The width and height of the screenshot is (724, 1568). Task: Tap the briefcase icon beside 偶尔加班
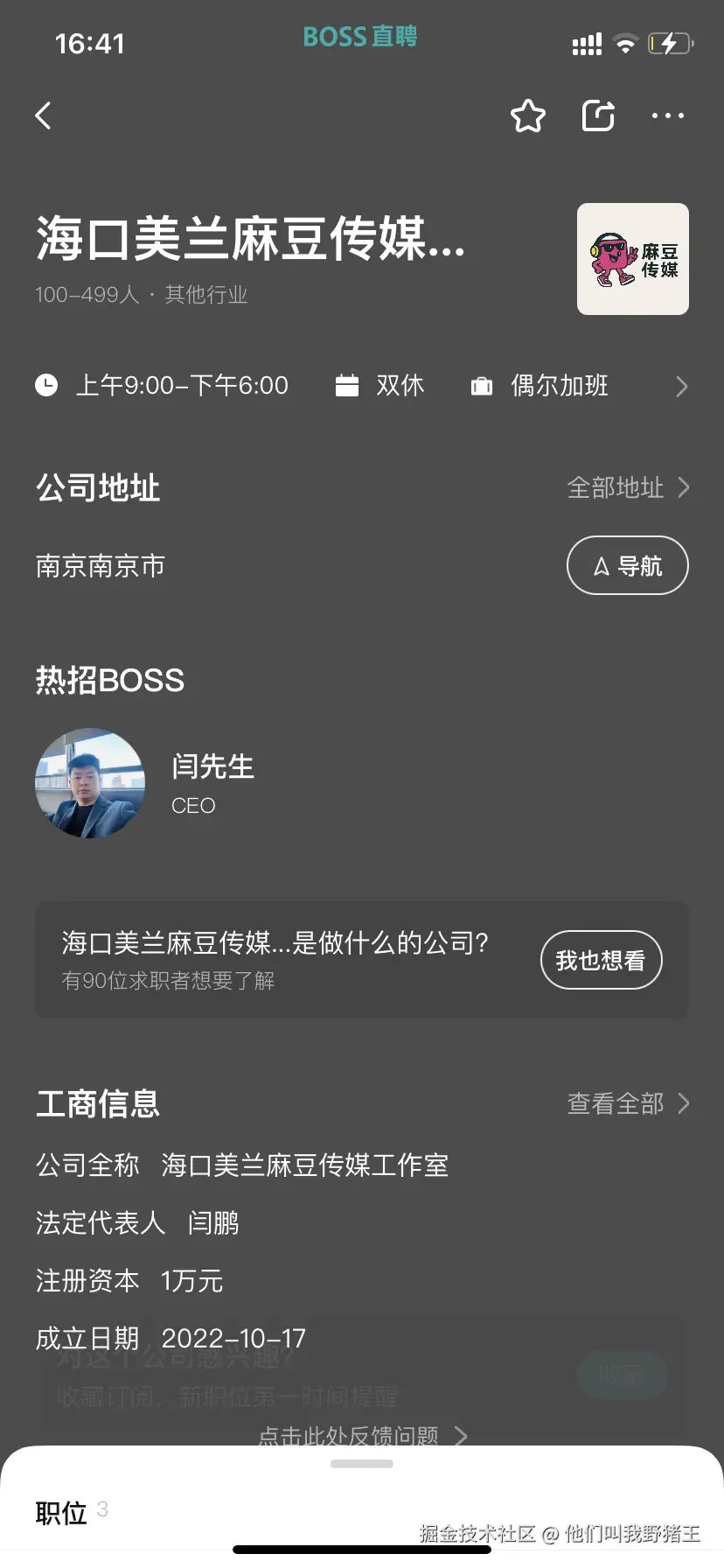(482, 386)
